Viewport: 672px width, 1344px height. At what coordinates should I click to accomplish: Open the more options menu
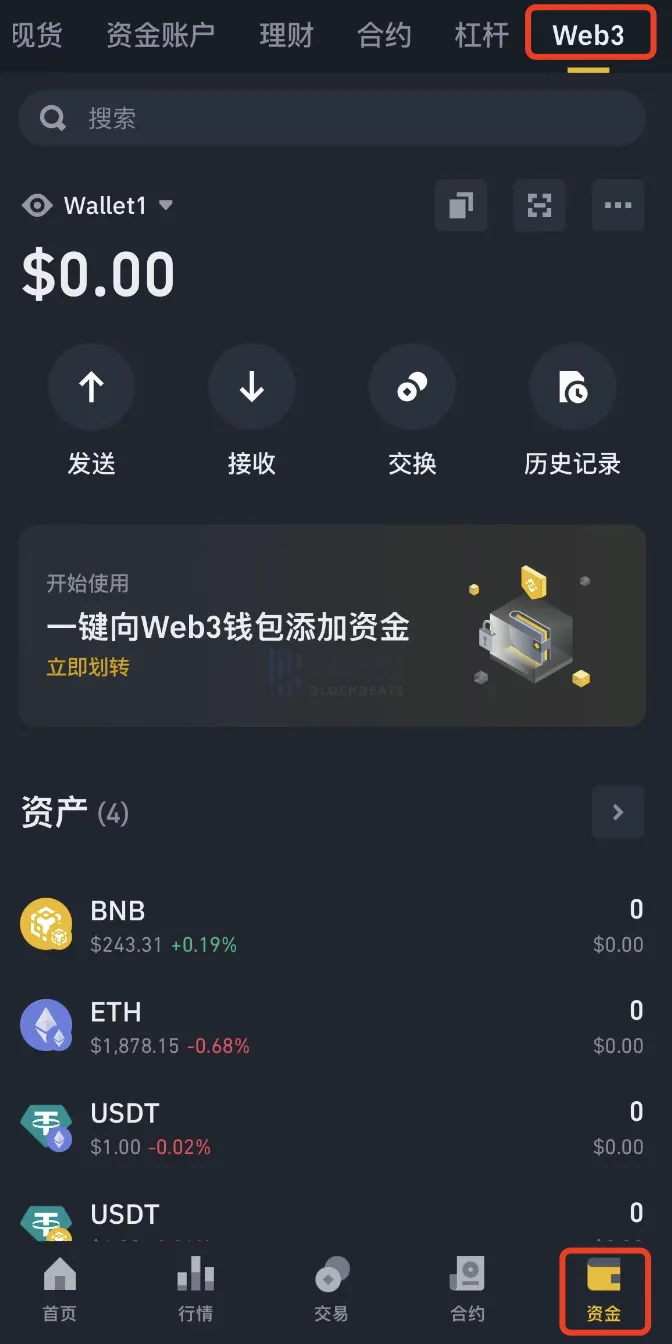point(618,206)
